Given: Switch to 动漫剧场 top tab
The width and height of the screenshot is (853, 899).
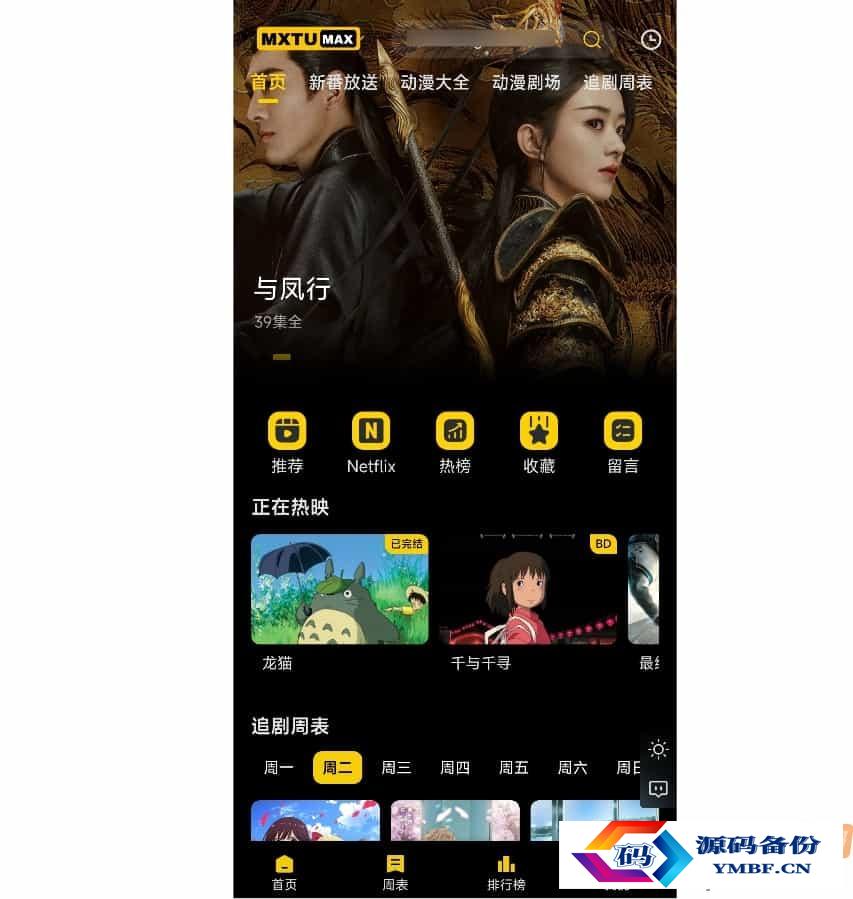Looking at the screenshot, I should 526,83.
